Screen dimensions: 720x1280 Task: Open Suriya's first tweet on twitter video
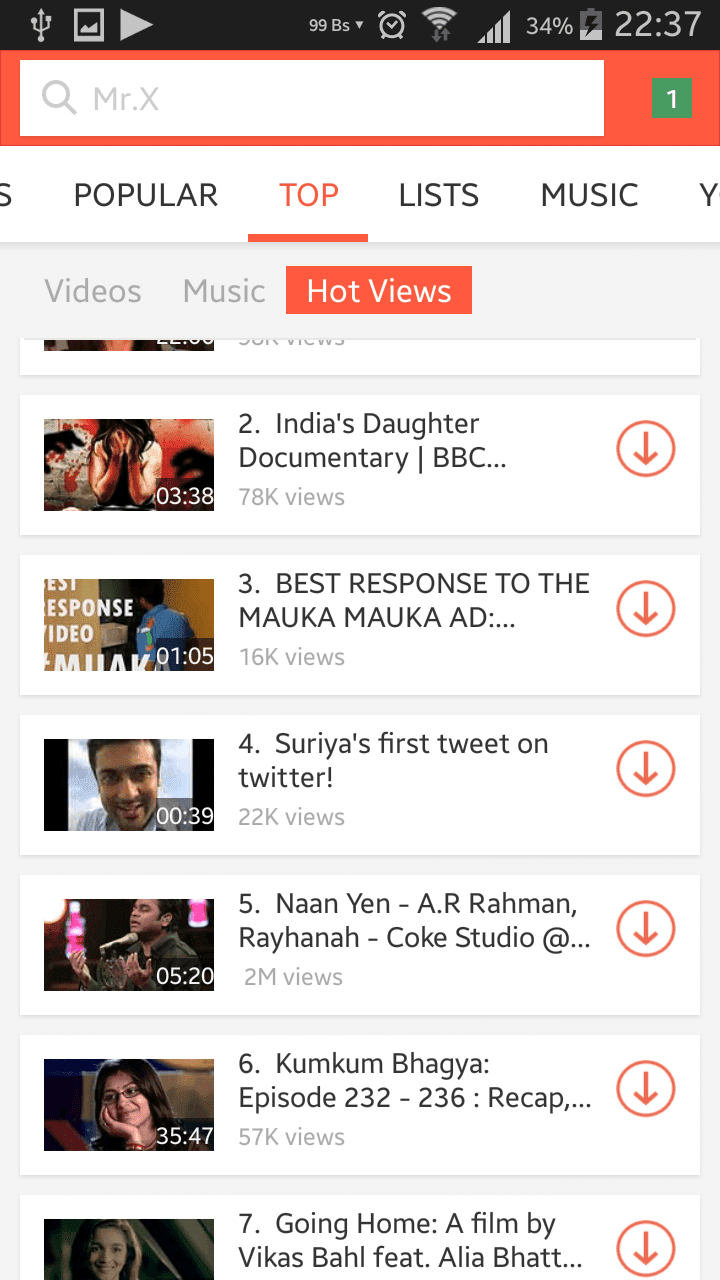pyautogui.click(x=360, y=785)
